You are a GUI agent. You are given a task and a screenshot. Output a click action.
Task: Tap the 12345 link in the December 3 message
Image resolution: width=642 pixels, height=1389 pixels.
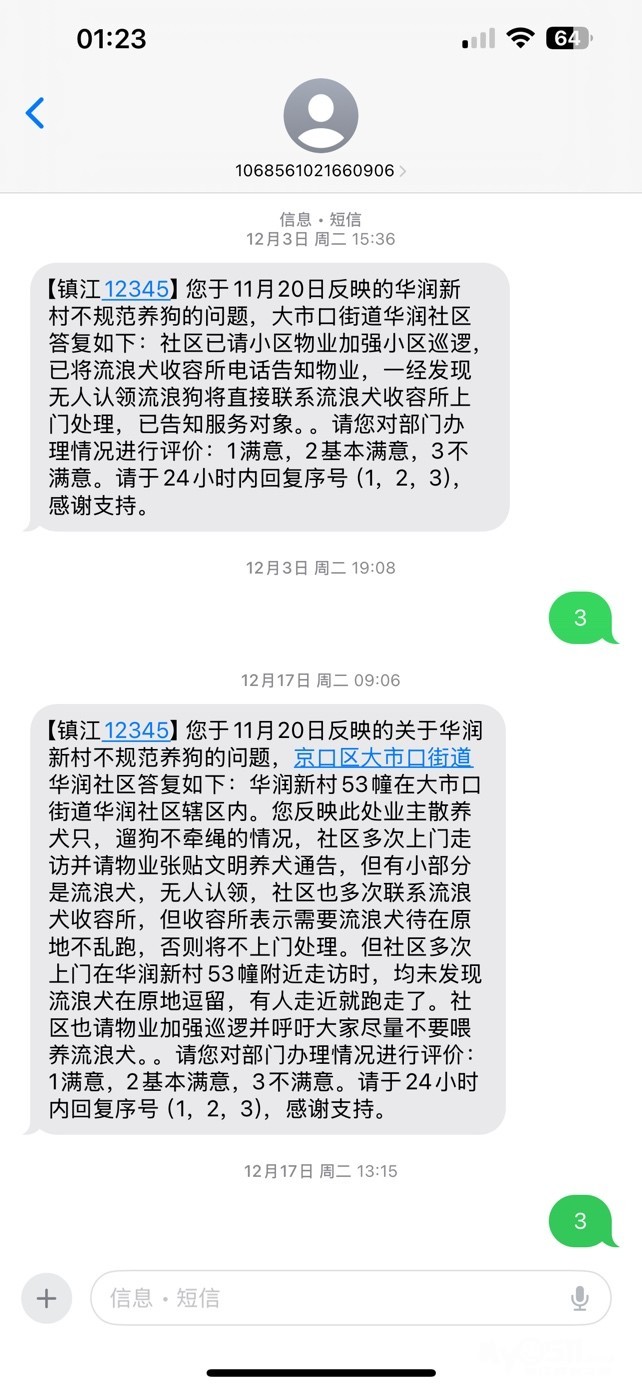[136, 290]
